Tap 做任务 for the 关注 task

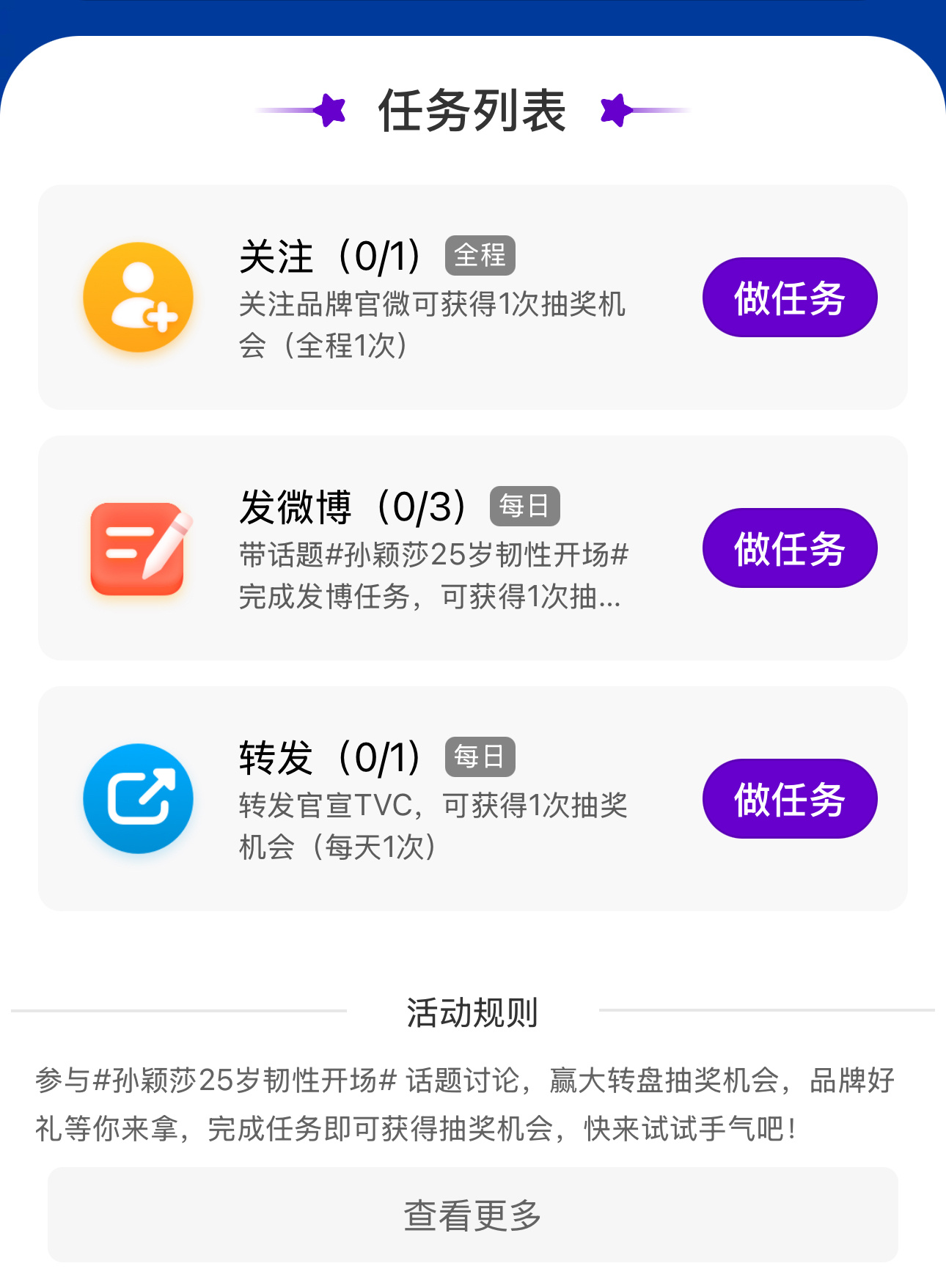pos(790,298)
